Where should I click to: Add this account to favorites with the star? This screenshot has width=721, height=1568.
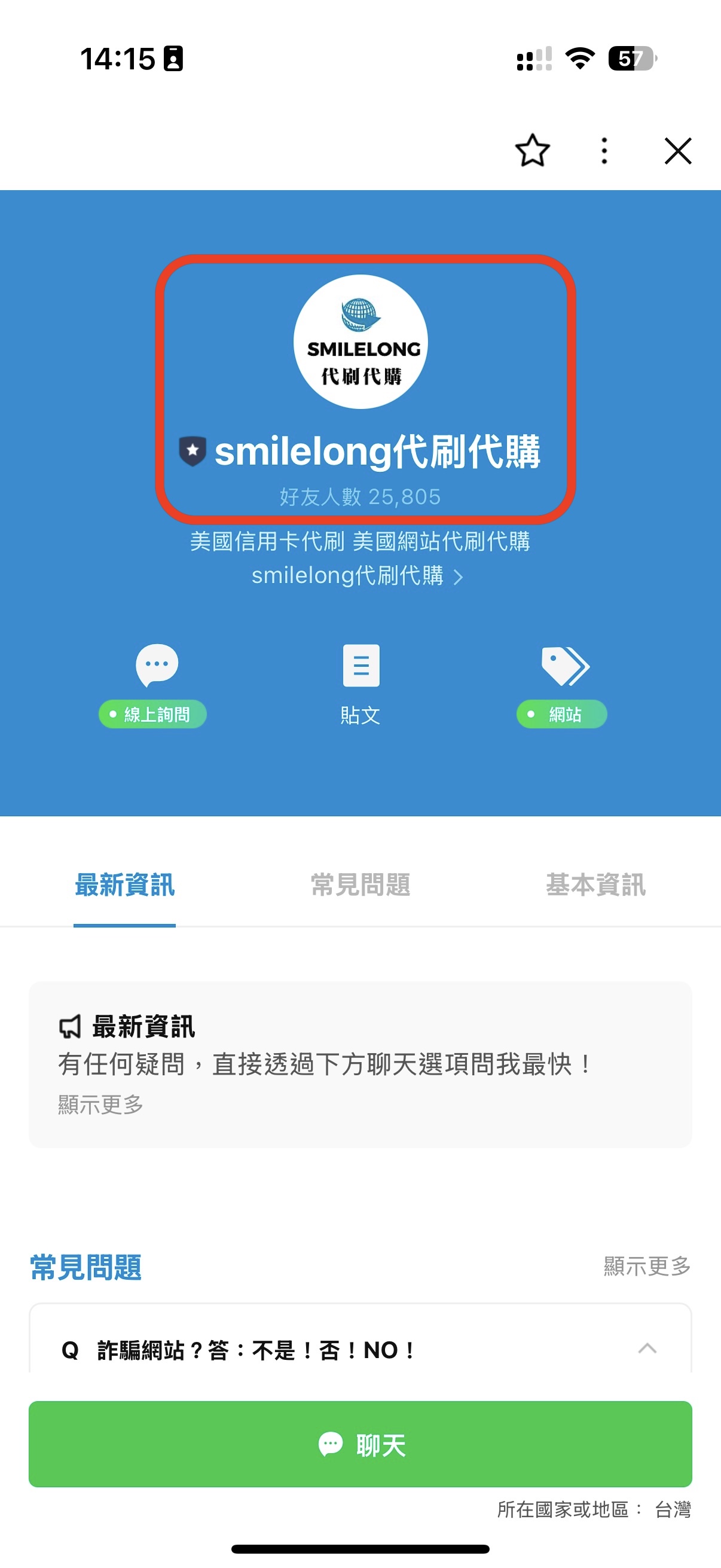coord(533,150)
